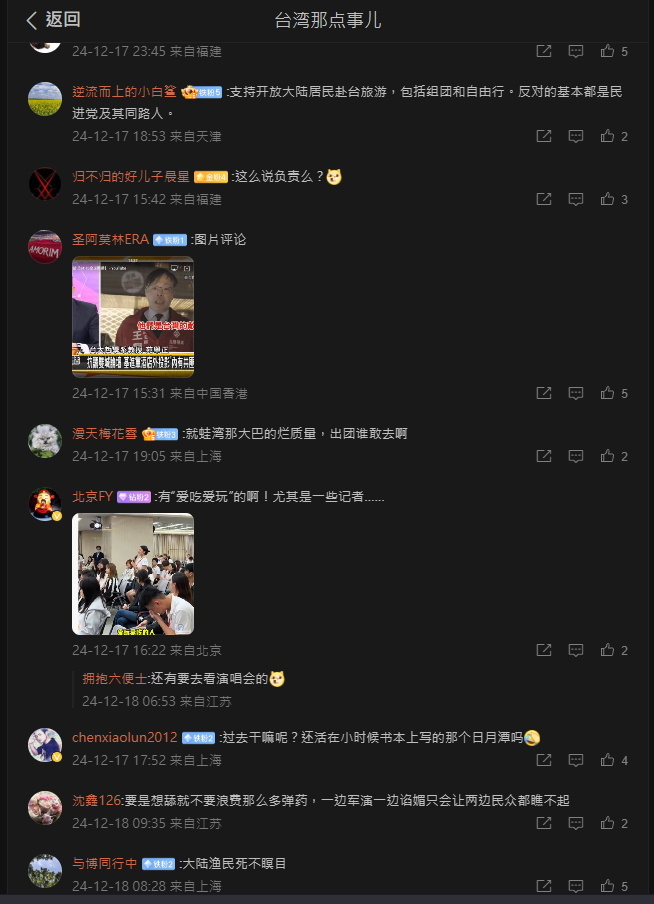Viewport: 654px width, 904px height.
Task: View 逆流而上的小白鲨's avatar profile
Action: tap(45, 99)
